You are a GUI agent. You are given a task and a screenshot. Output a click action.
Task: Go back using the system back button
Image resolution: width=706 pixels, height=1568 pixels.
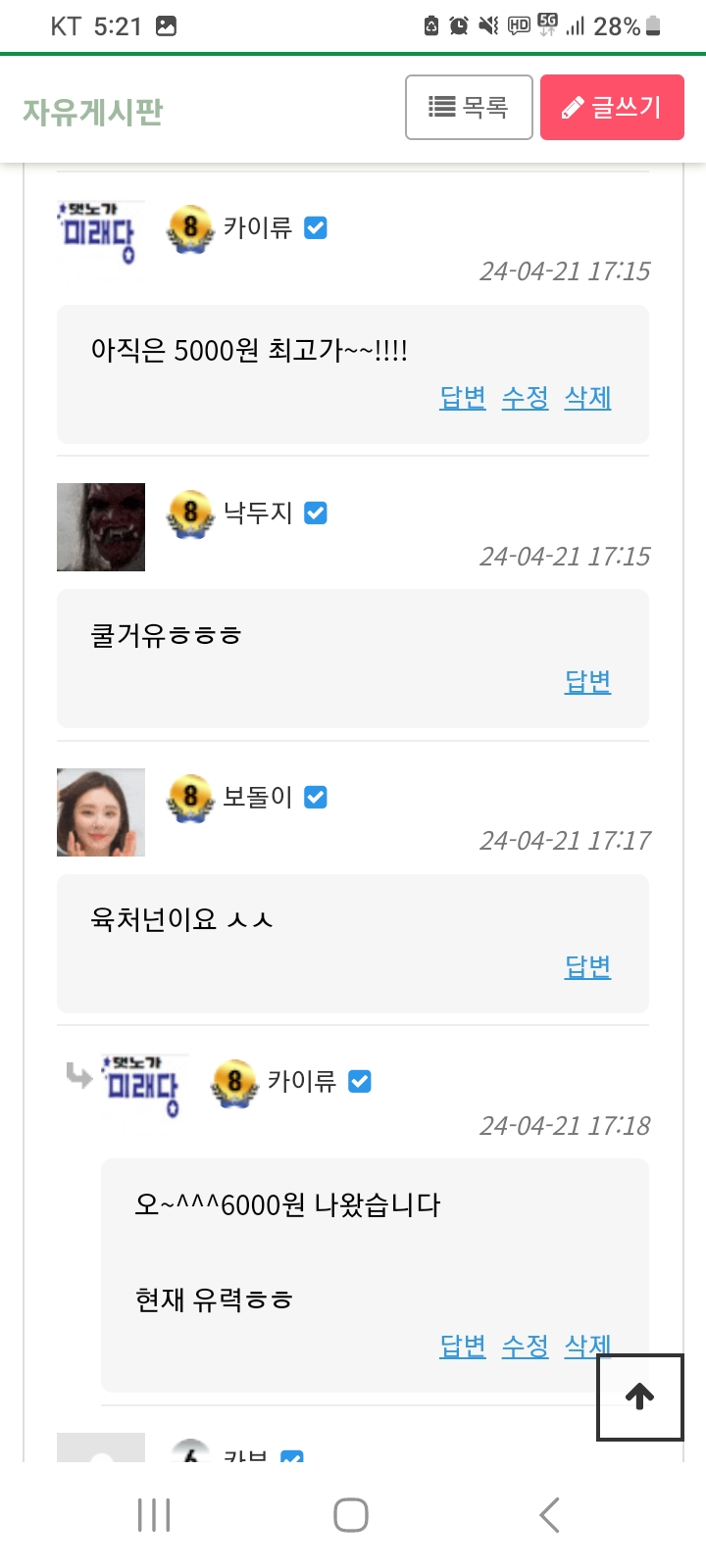(x=549, y=1515)
